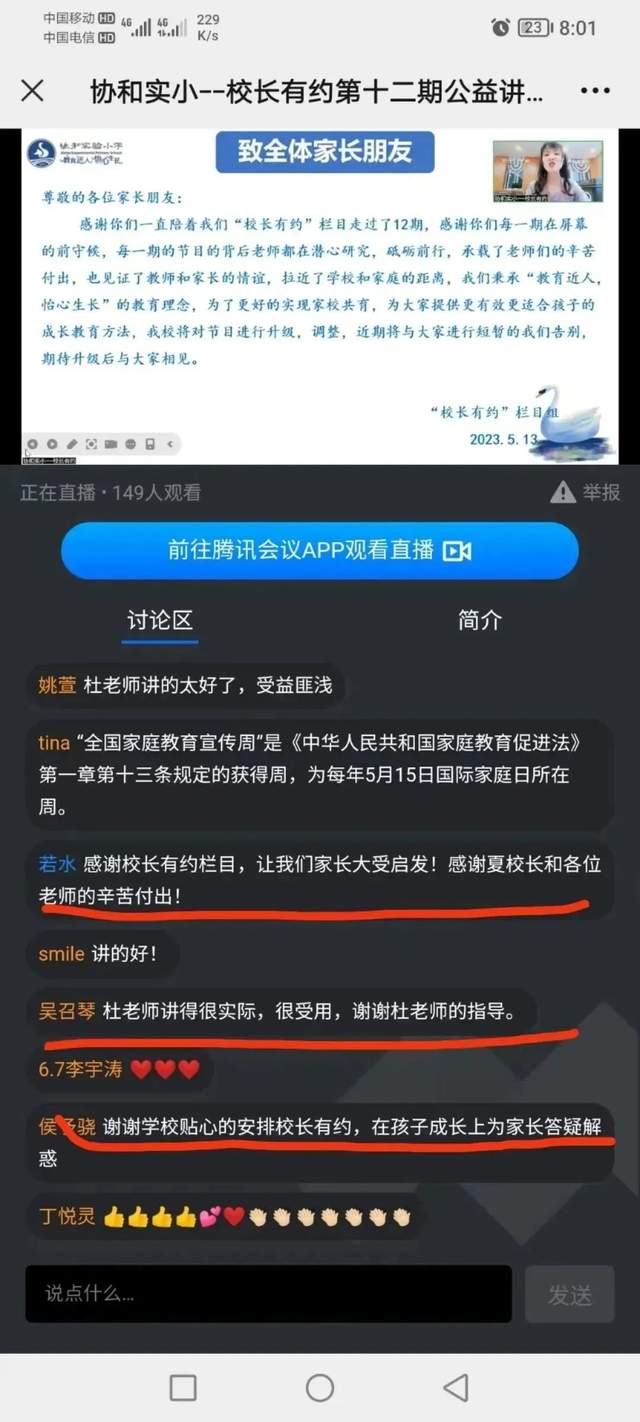This screenshot has width=640, height=1422.
Task: Tap the live video player
Action: (320, 297)
